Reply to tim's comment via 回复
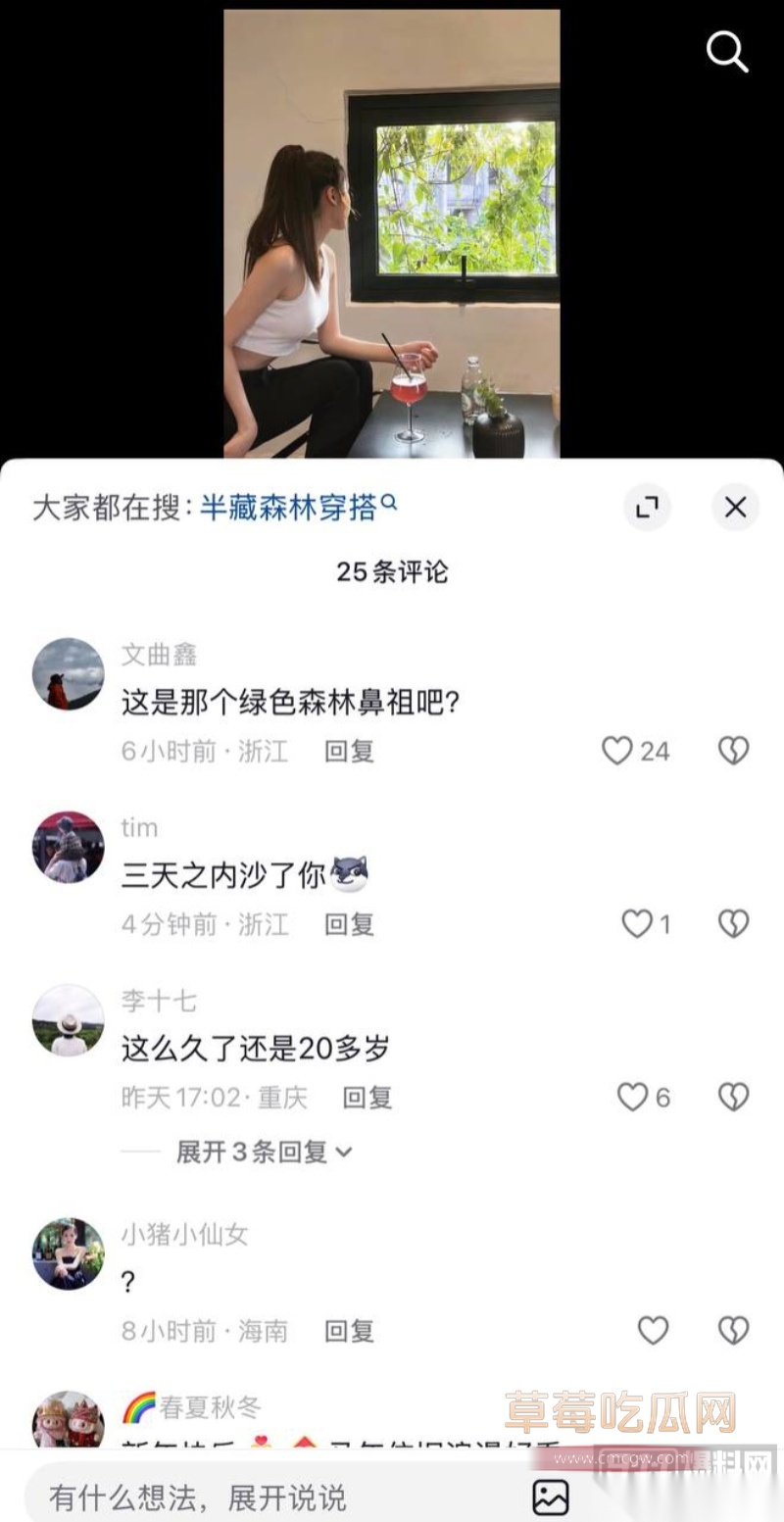Viewport: 784px width, 1522px height. tap(349, 924)
